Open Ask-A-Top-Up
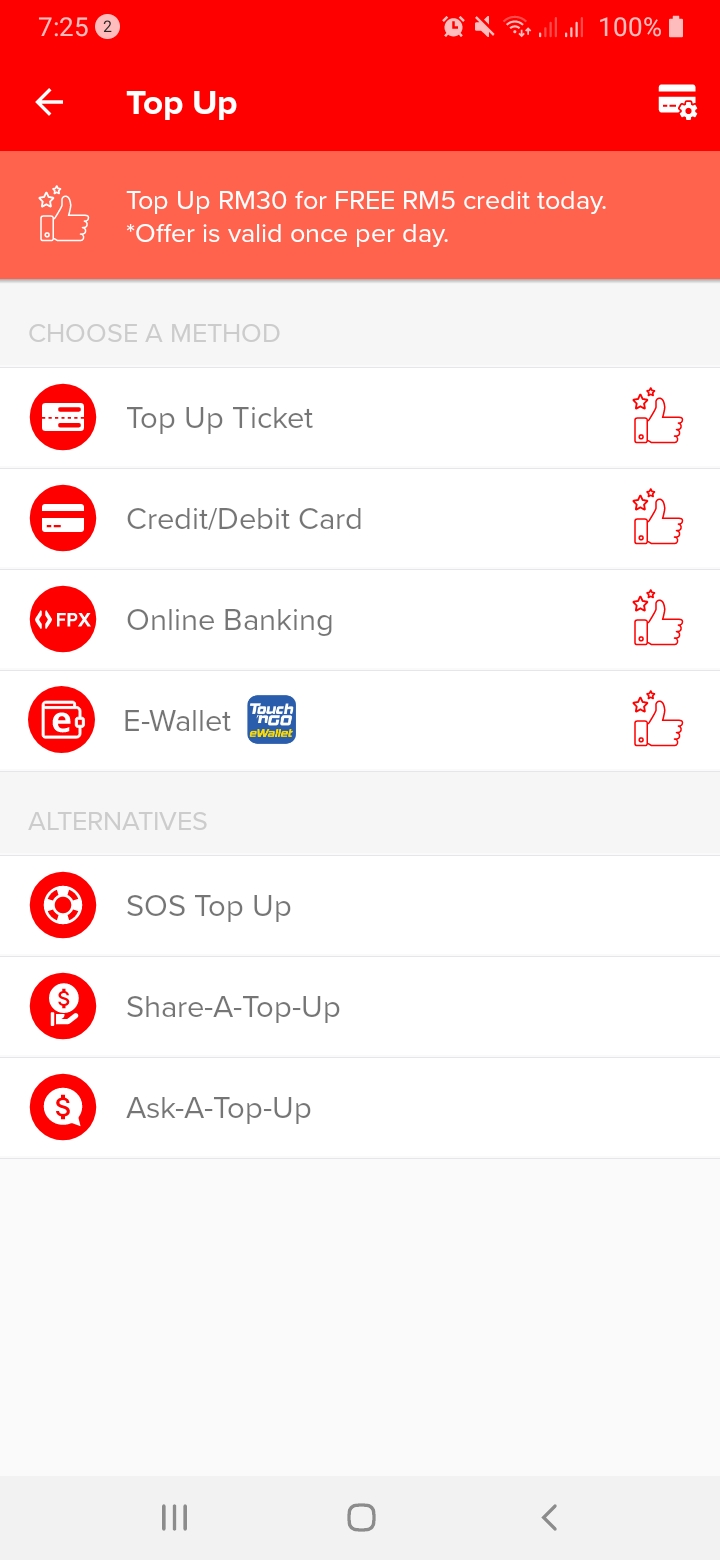The width and height of the screenshot is (720, 1560). pos(360,1108)
